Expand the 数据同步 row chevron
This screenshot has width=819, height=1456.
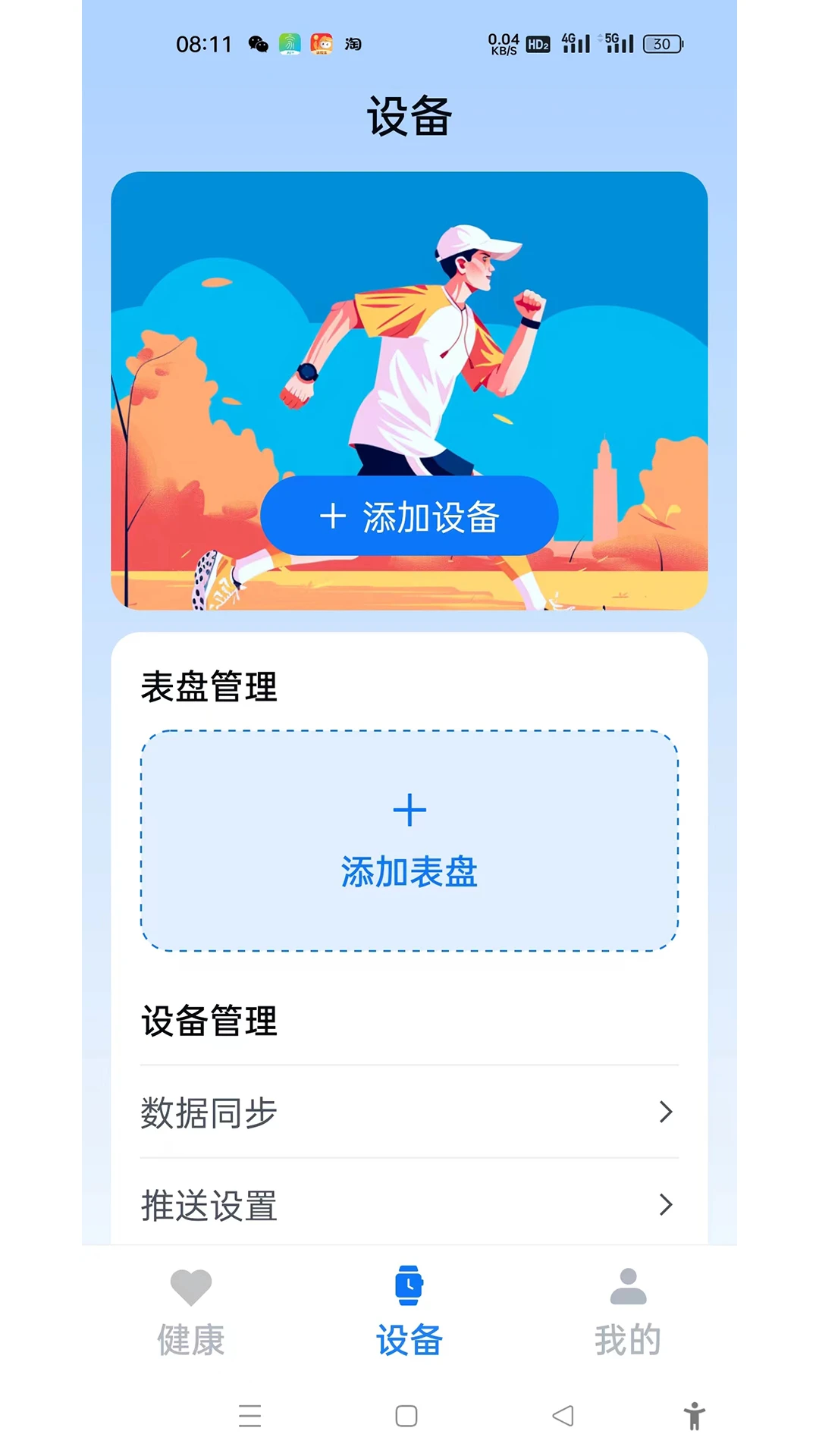[667, 1112]
